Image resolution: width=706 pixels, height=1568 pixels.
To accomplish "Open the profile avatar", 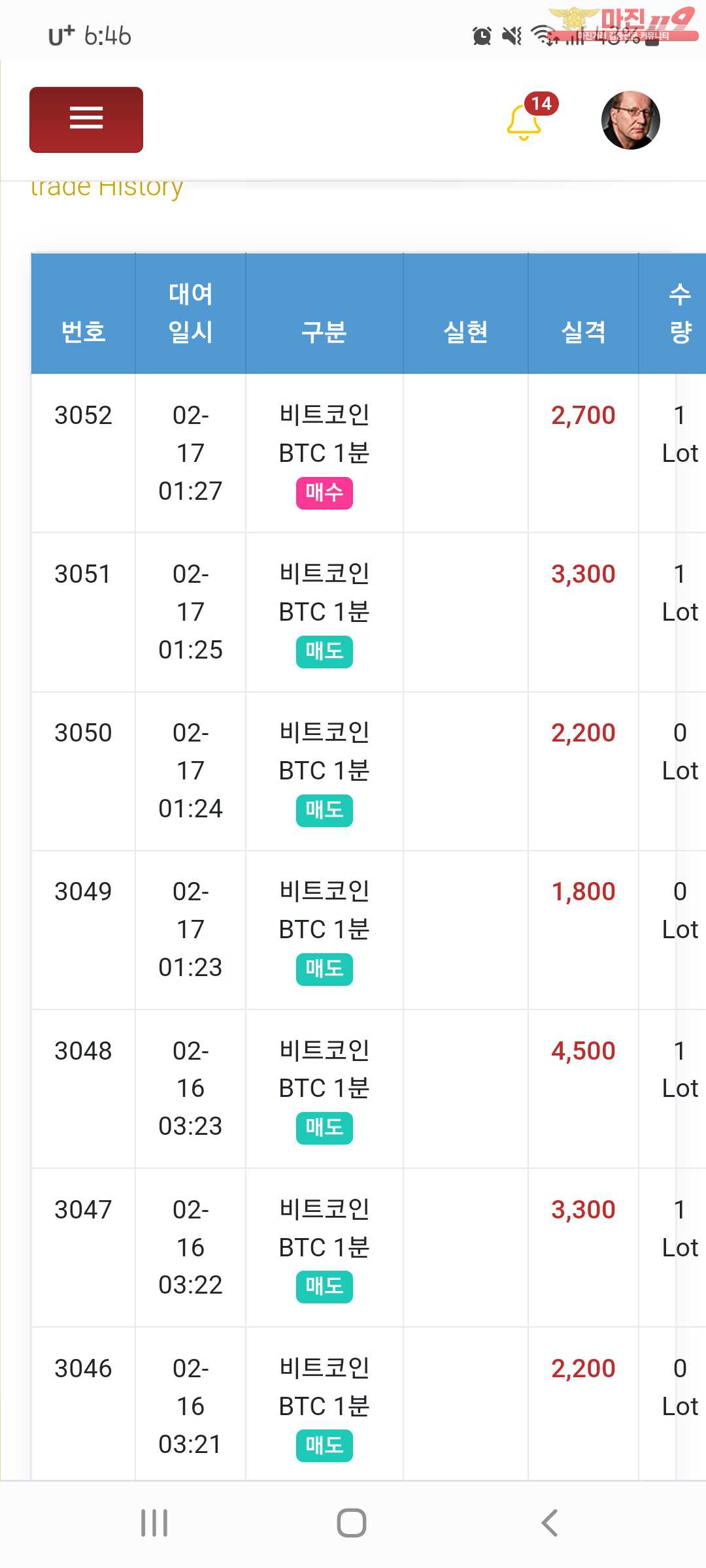I will [x=630, y=120].
